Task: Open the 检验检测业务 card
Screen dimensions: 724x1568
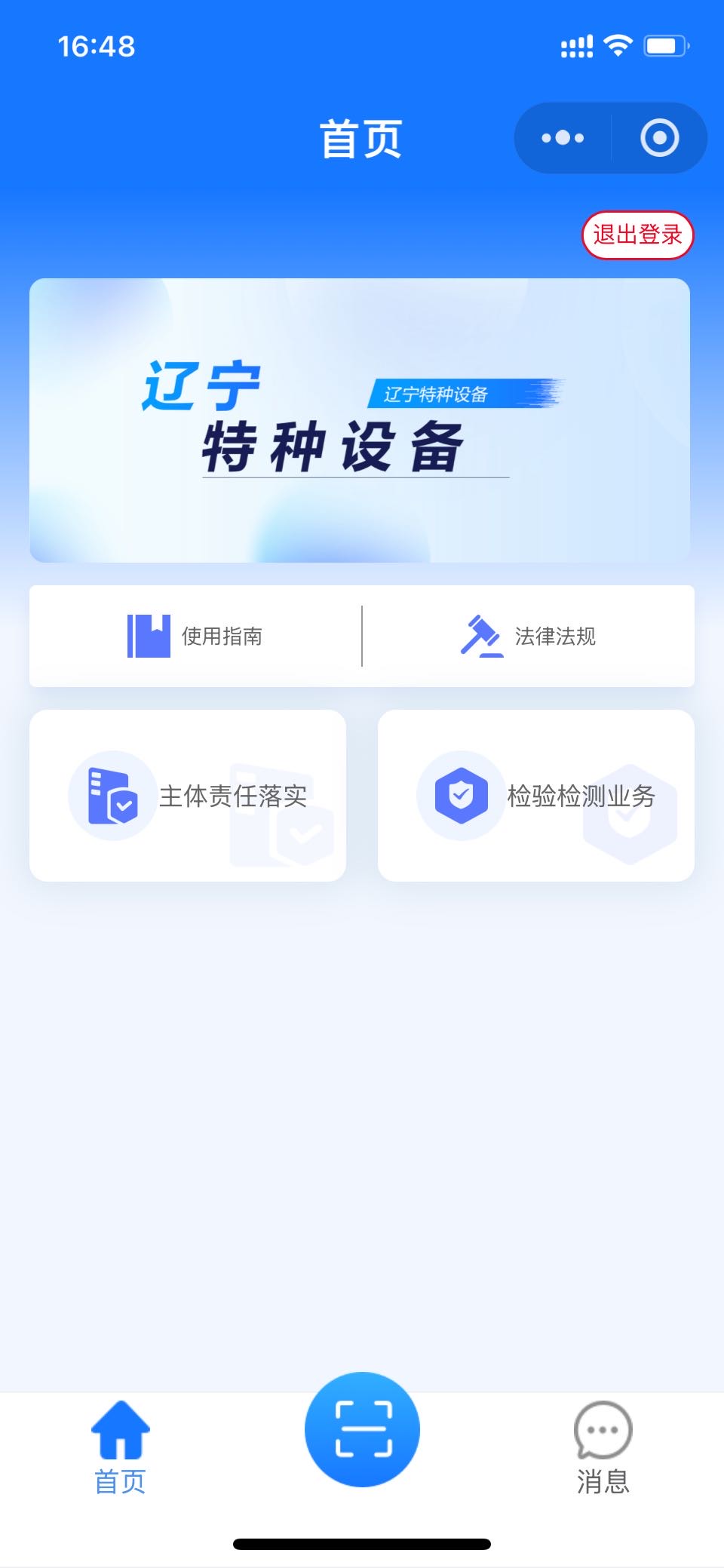Action: 536,795
